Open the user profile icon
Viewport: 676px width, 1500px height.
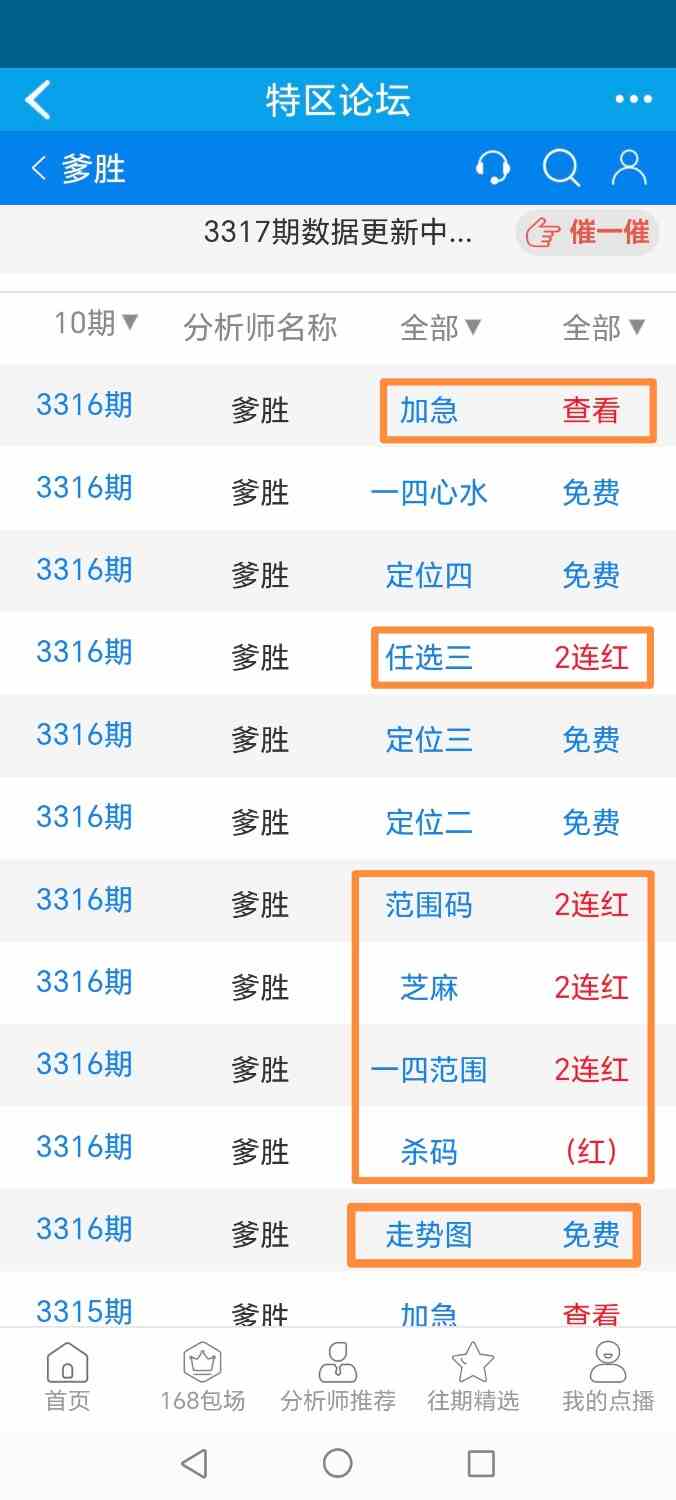(629, 168)
